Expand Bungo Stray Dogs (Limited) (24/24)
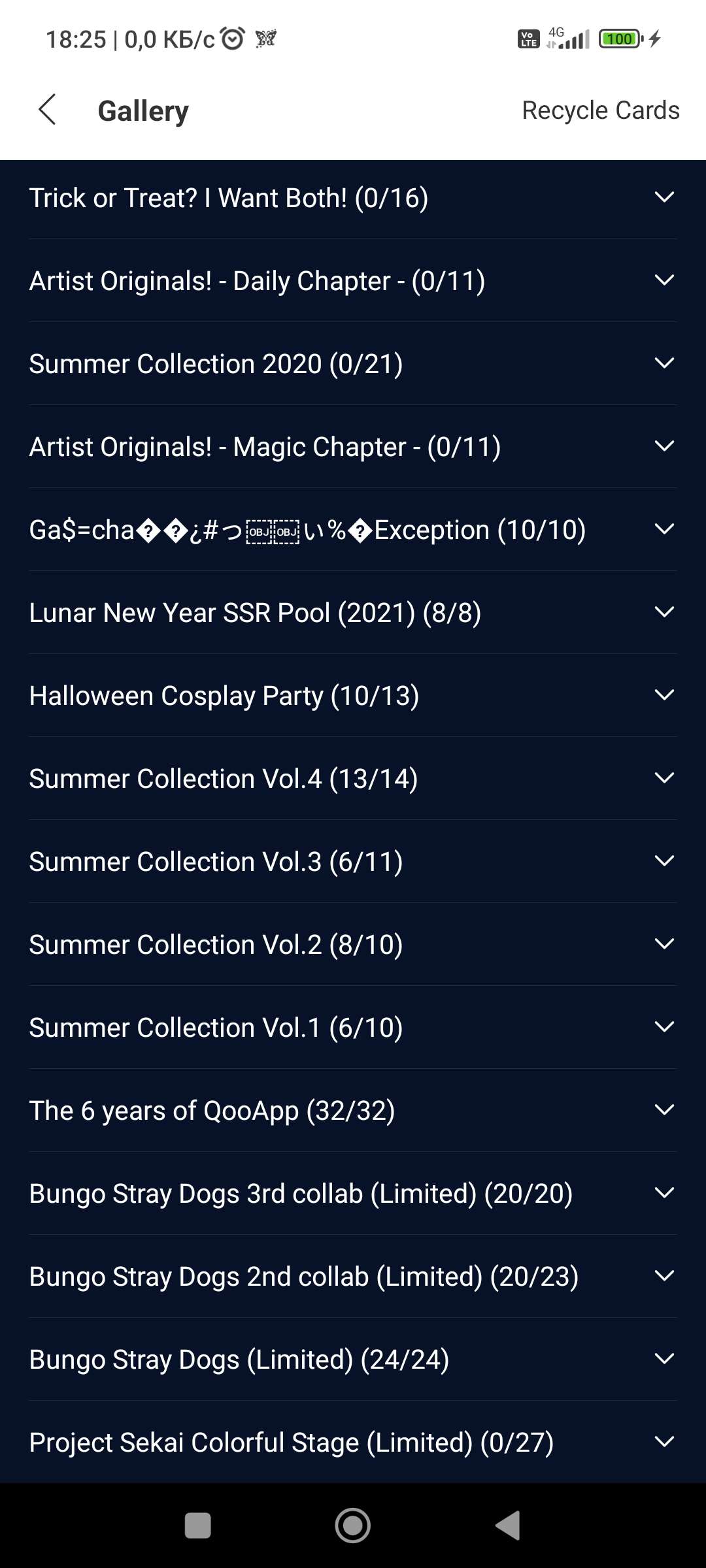Image resolution: width=706 pixels, height=1568 pixels. click(664, 1359)
